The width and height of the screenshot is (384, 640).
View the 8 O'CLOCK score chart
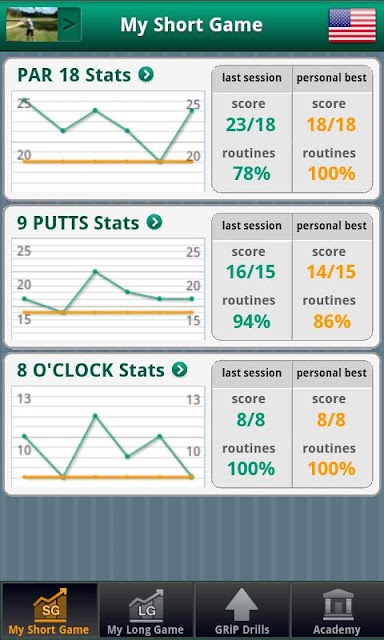click(x=108, y=436)
